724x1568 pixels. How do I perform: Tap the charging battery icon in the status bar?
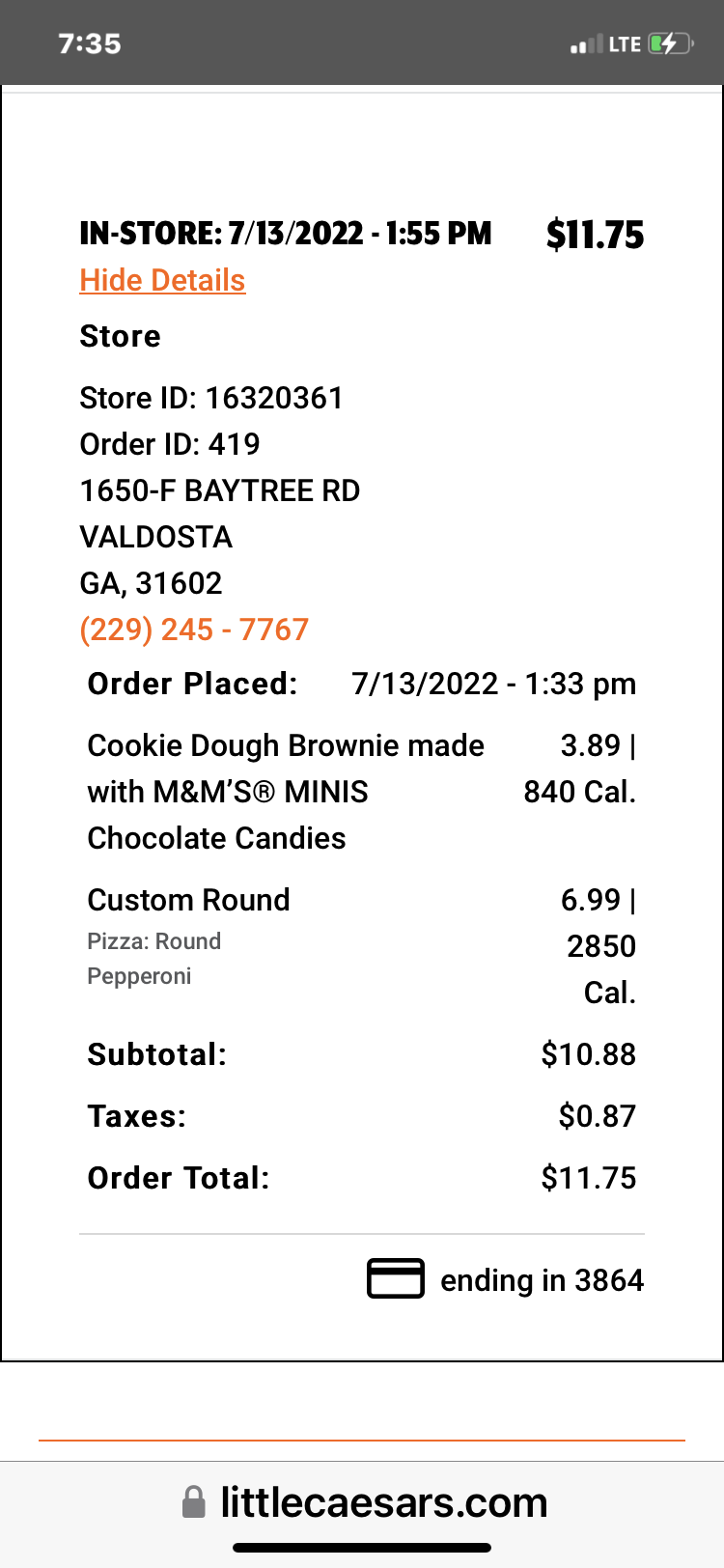tap(668, 42)
